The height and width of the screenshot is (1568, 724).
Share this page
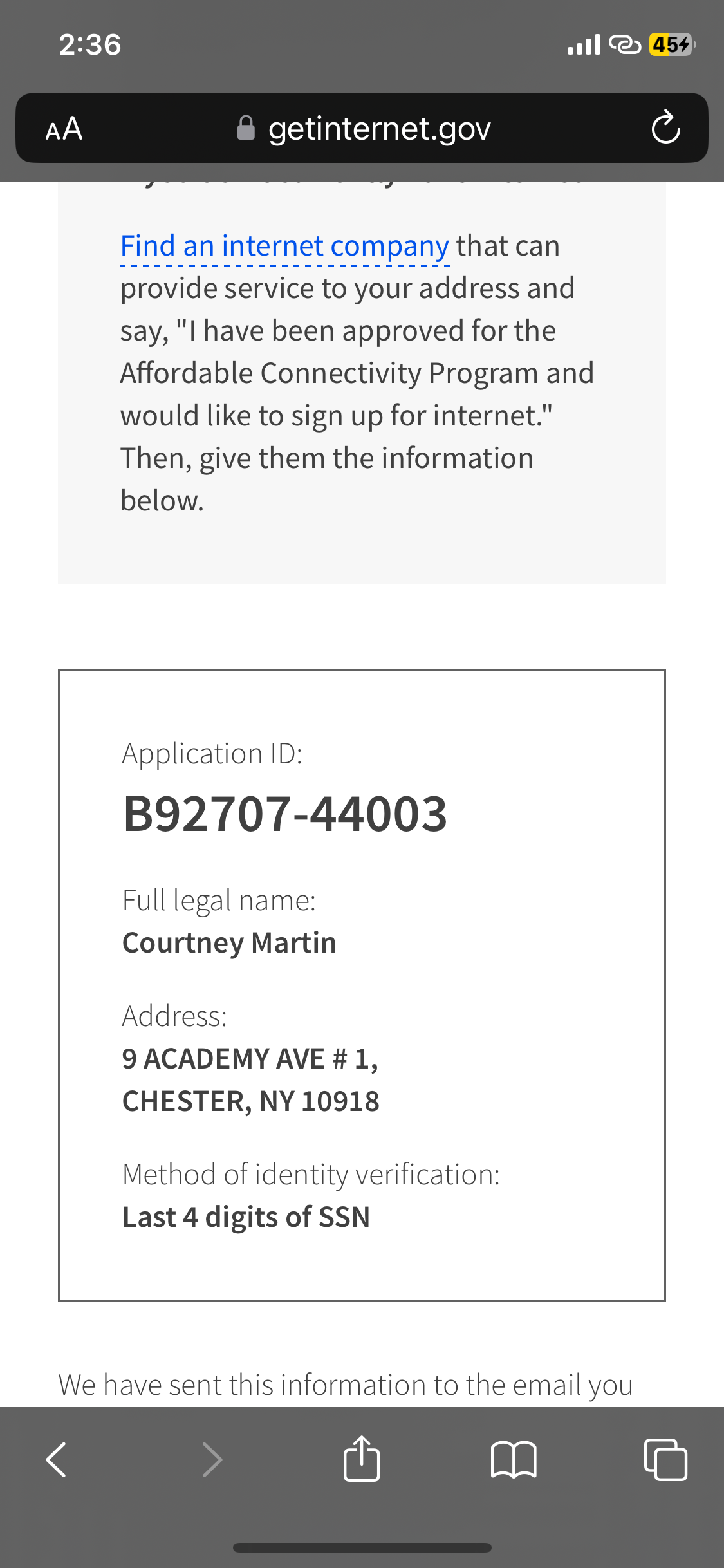[x=362, y=1458]
